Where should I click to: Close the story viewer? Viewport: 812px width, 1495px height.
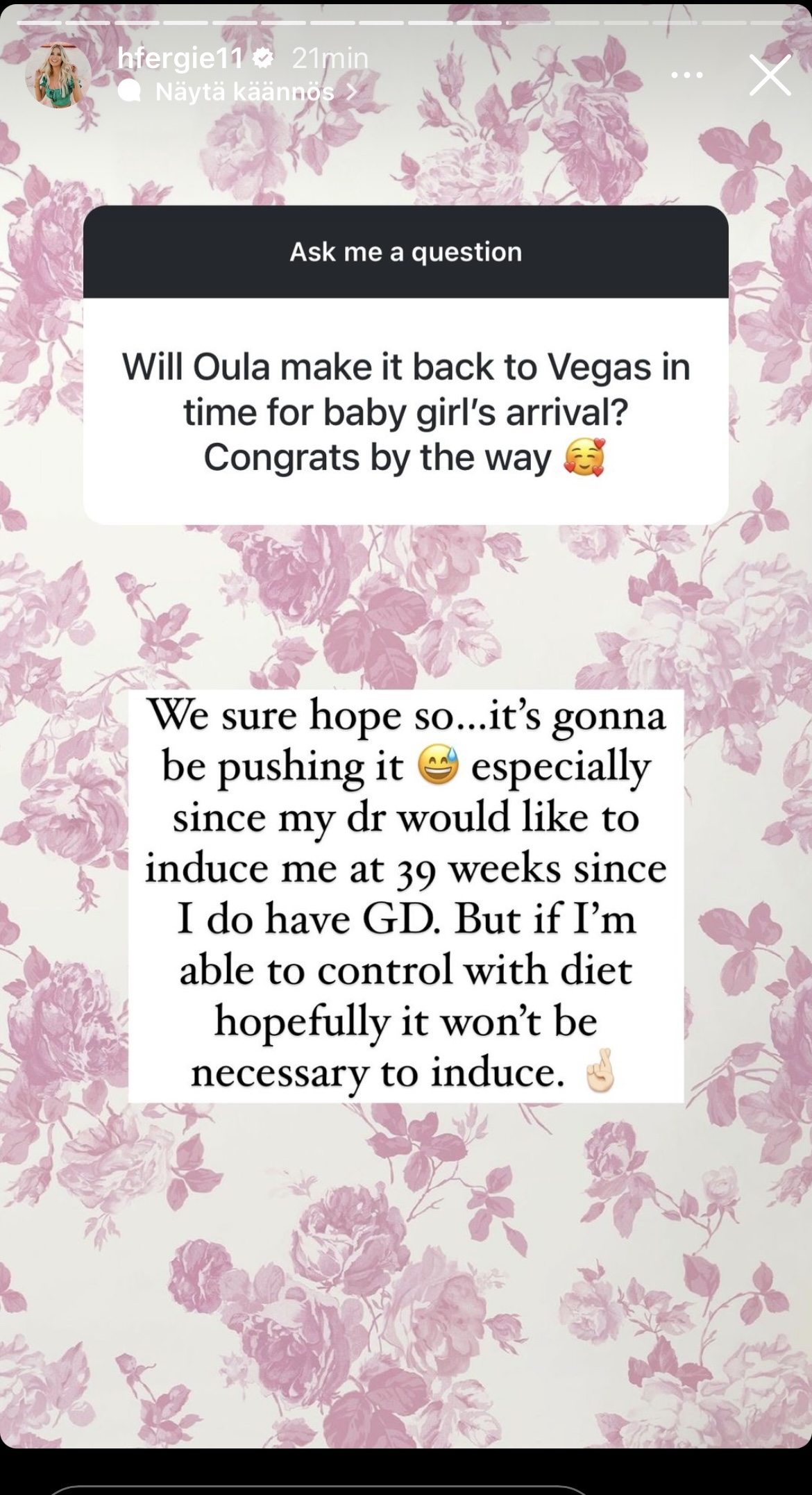tap(770, 75)
